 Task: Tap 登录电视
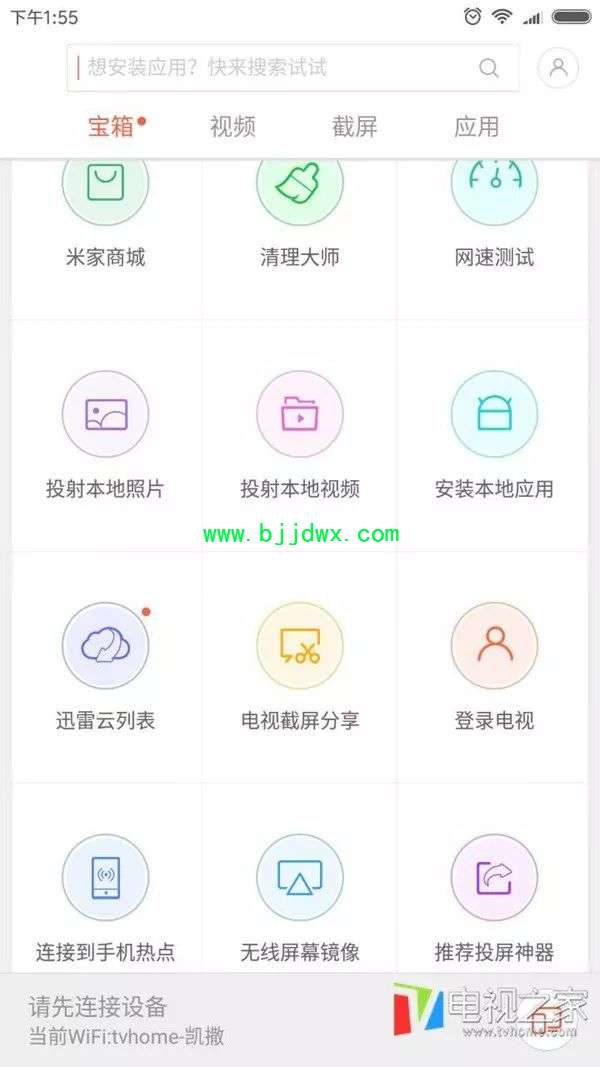495,667
